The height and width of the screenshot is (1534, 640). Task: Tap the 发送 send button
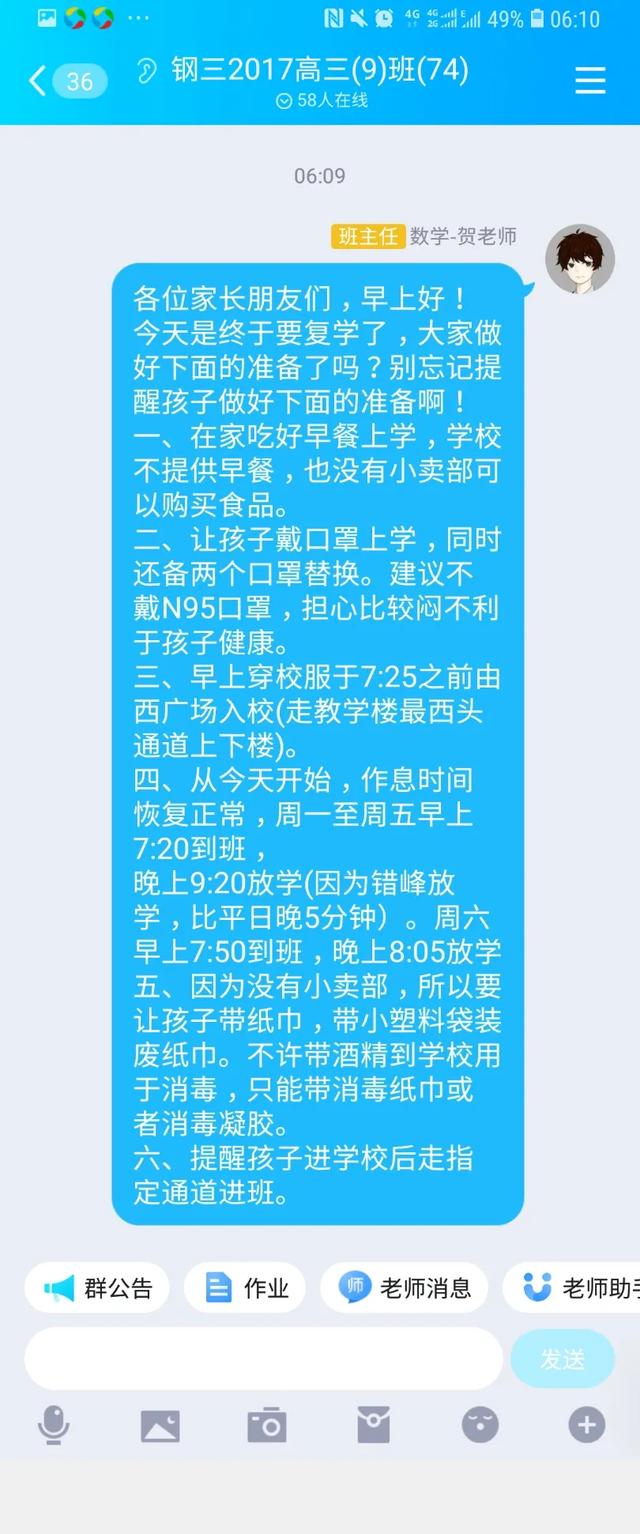pos(562,1359)
